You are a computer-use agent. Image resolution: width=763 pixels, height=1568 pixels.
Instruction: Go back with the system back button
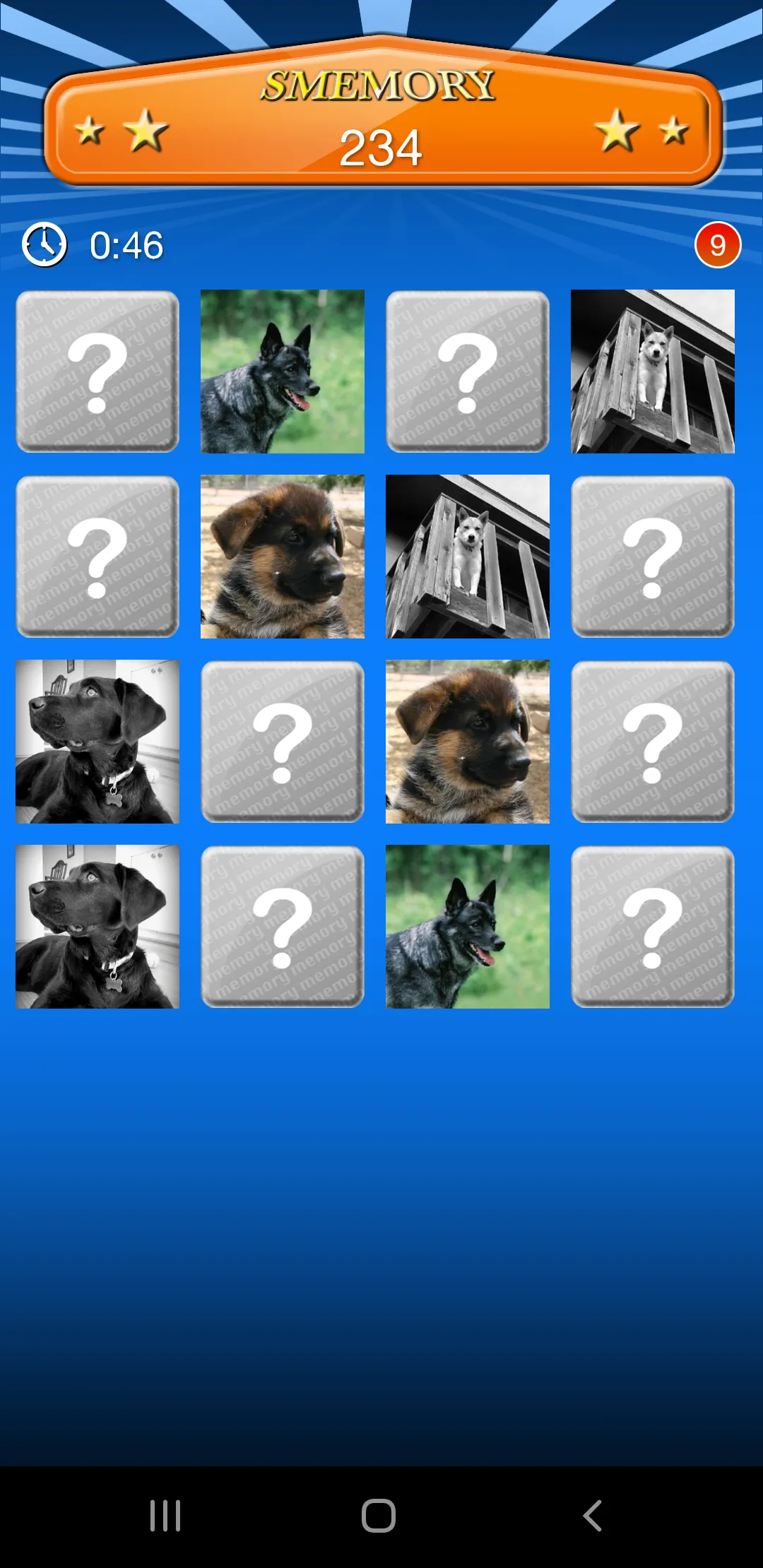592,1516
